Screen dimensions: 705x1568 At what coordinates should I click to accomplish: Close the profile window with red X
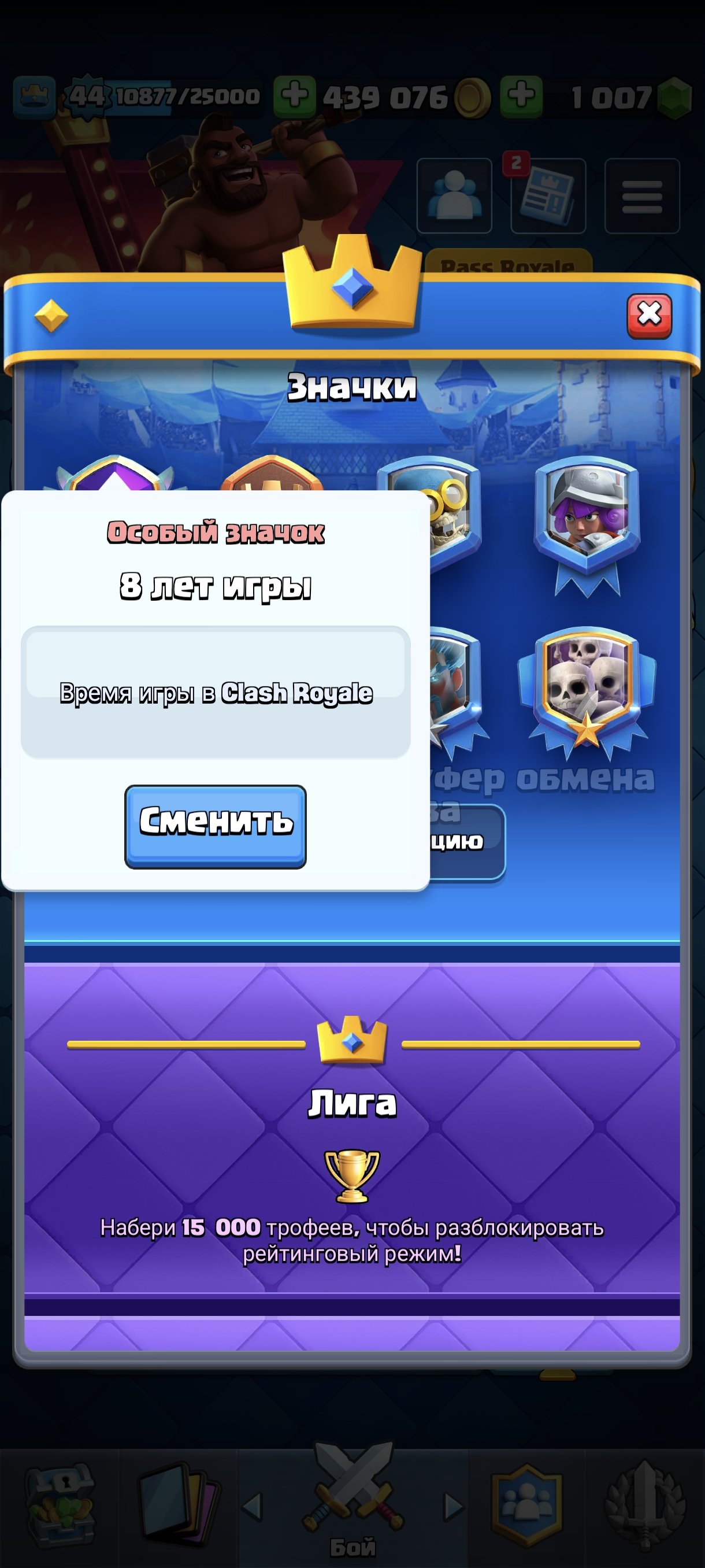[x=649, y=315]
